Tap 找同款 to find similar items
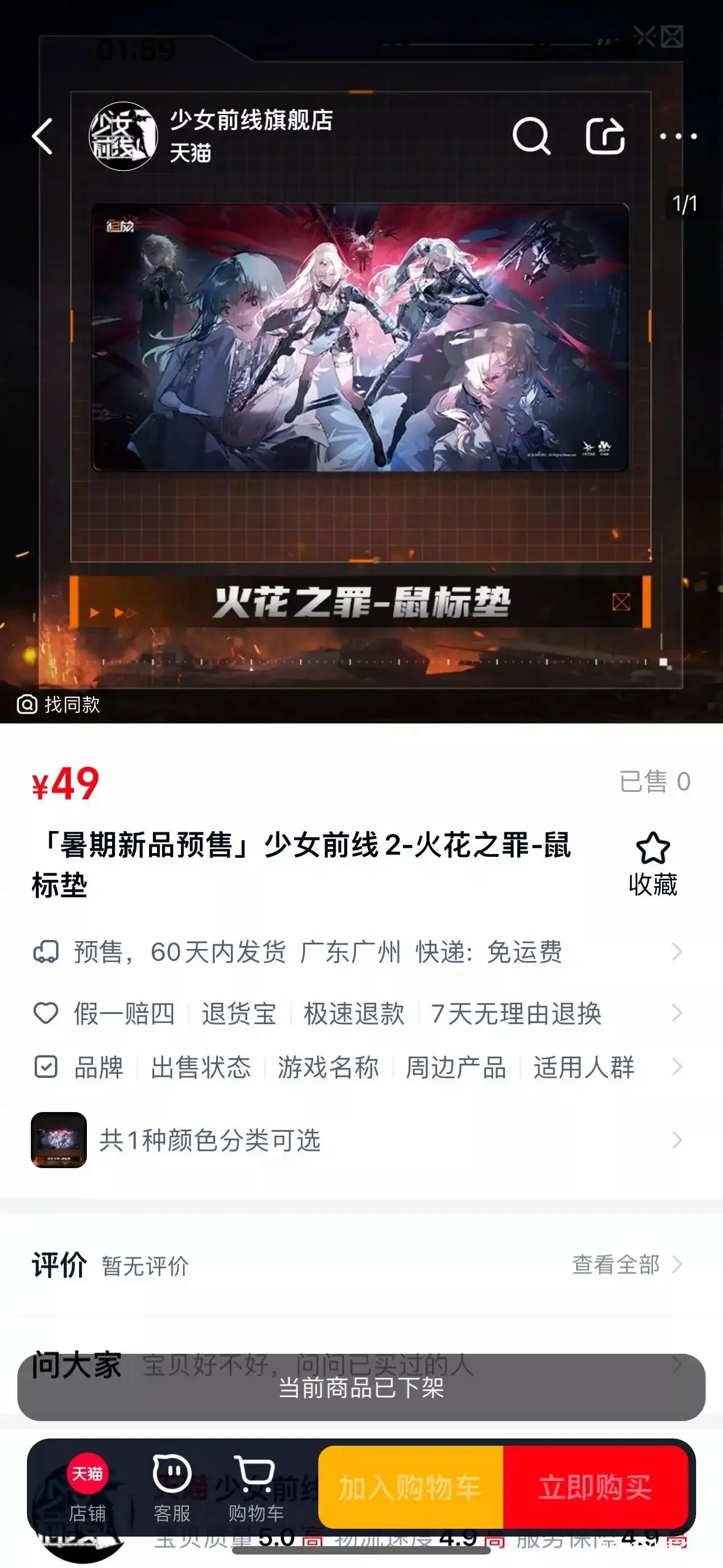The image size is (723, 1568). click(x=58, y=704)
